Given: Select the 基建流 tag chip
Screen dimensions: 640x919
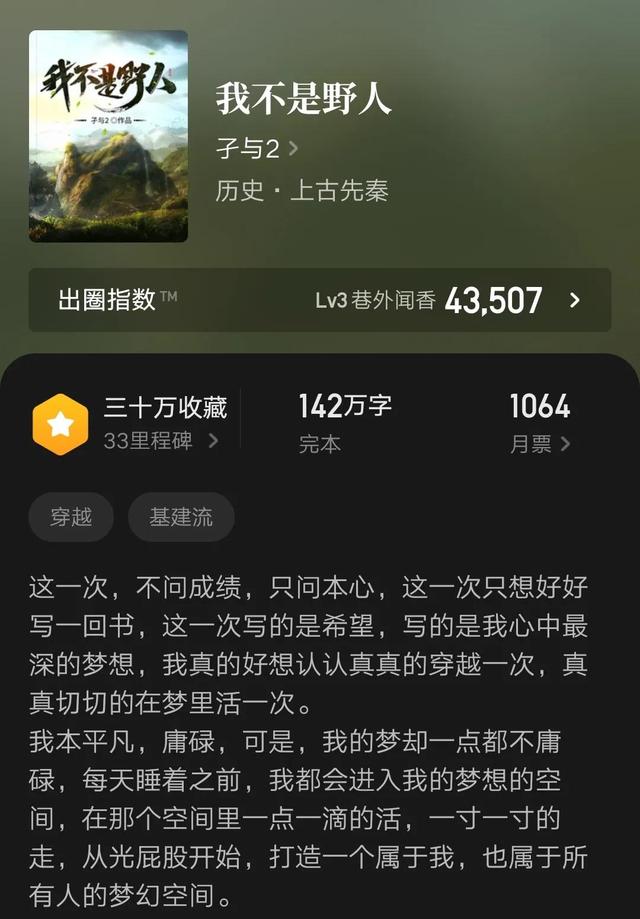Looking at the screenshot, I should (181, 517).
